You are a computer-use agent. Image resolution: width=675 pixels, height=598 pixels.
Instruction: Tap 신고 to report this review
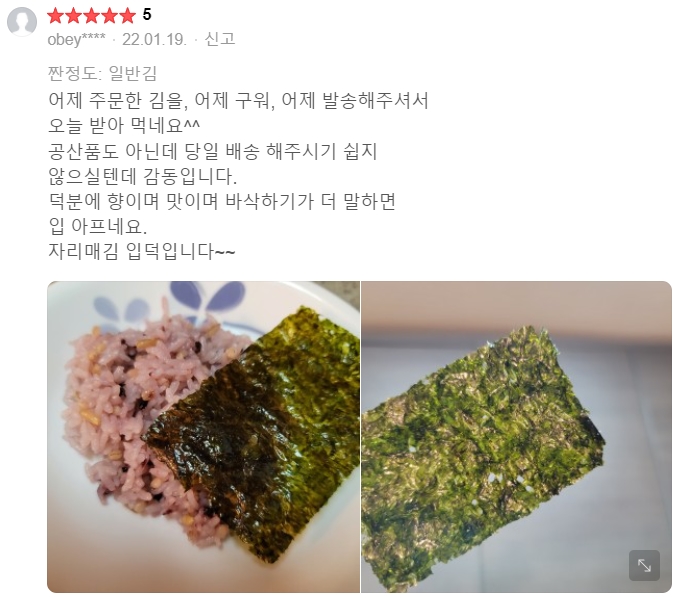pos(220,39)
